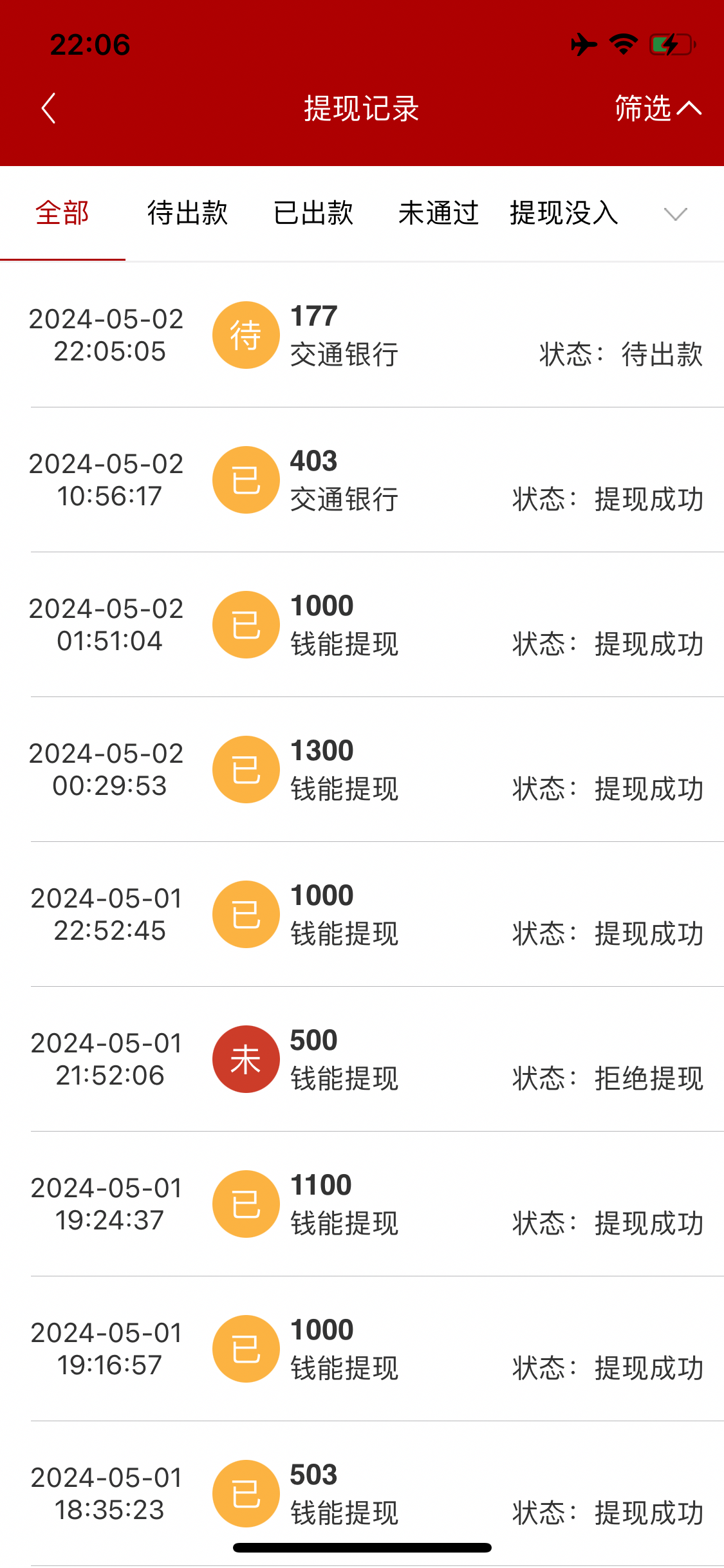Open the withdrawal from 2024-05-01 22:52:45
The width and height of the screenshot is (724, 1568).
[x=362, y=915]
